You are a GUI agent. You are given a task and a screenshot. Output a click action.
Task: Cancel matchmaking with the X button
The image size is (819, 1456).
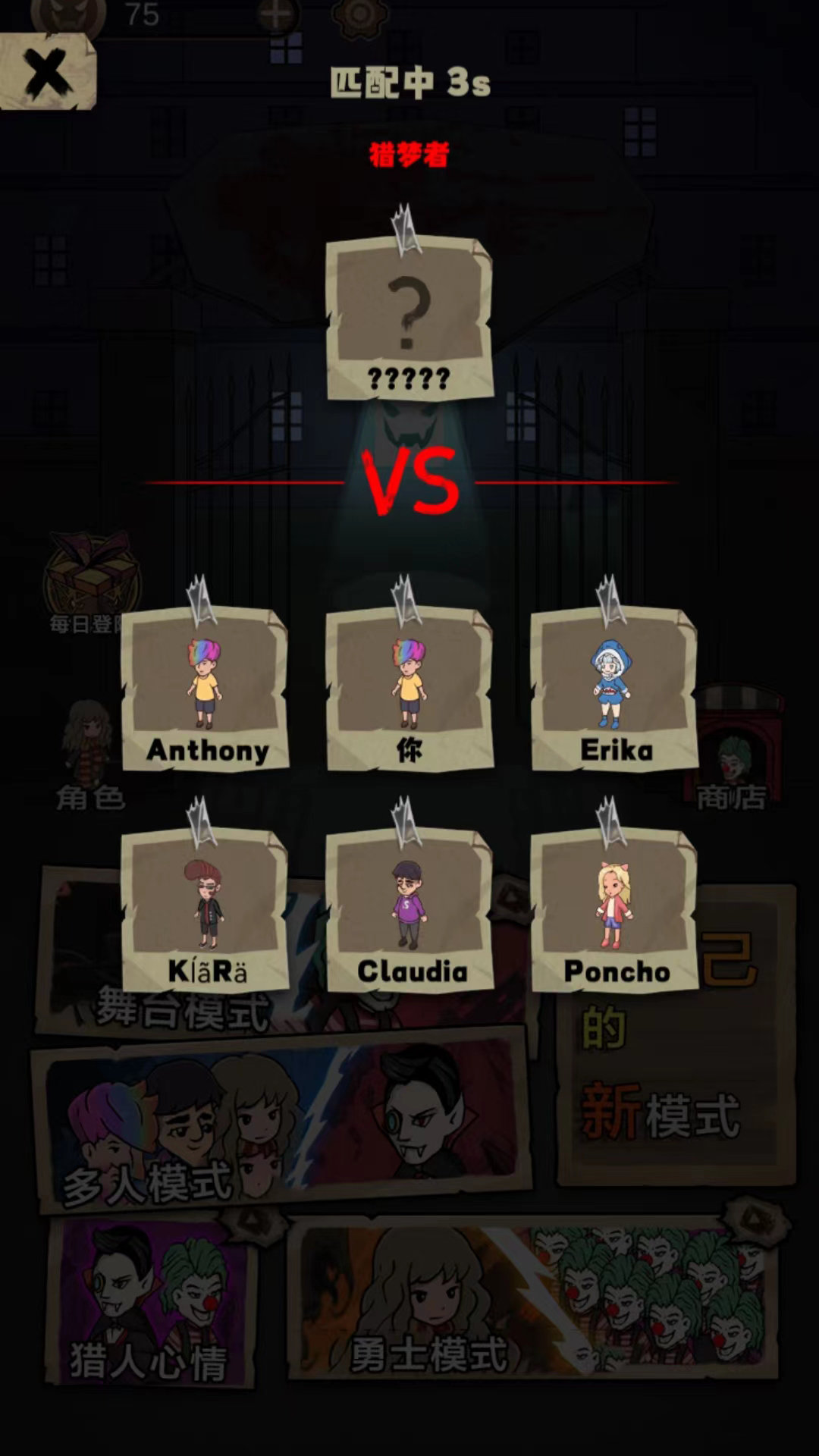pos(47,73)
